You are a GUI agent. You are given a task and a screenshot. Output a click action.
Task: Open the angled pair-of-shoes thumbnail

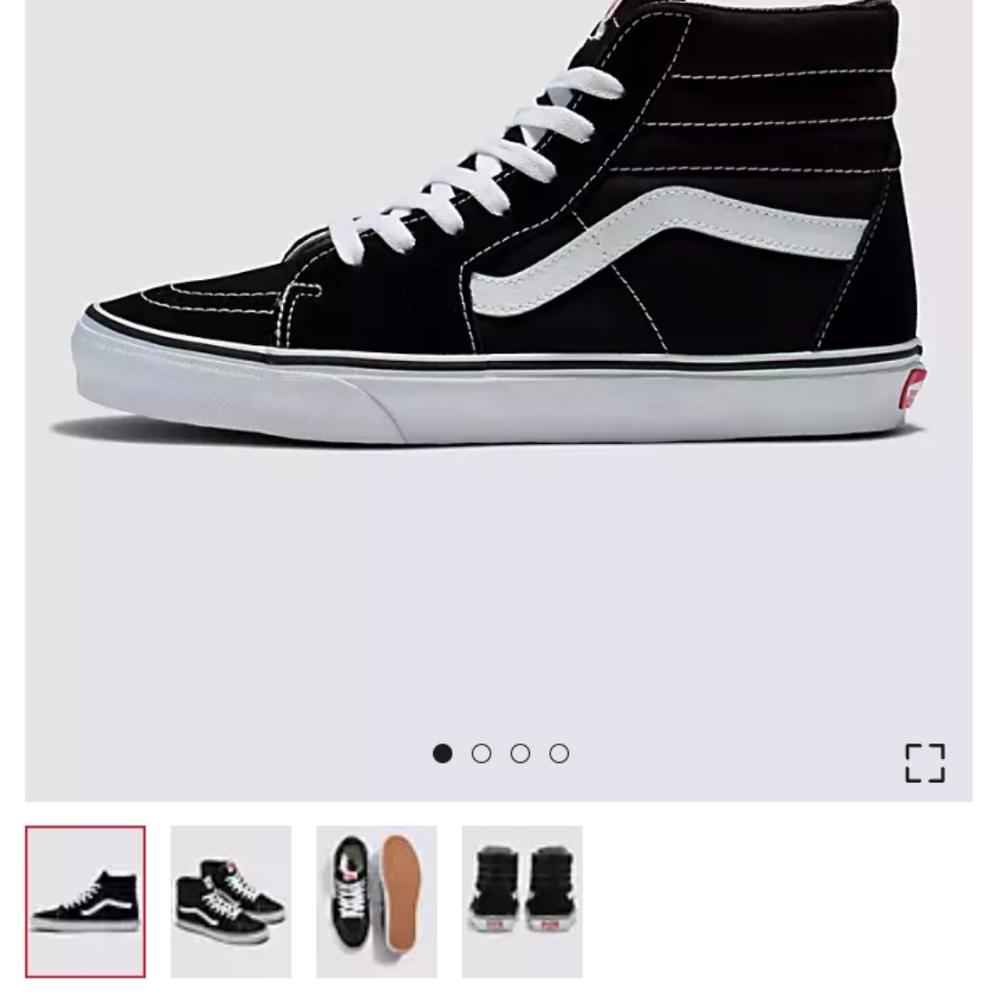[229, 903]
